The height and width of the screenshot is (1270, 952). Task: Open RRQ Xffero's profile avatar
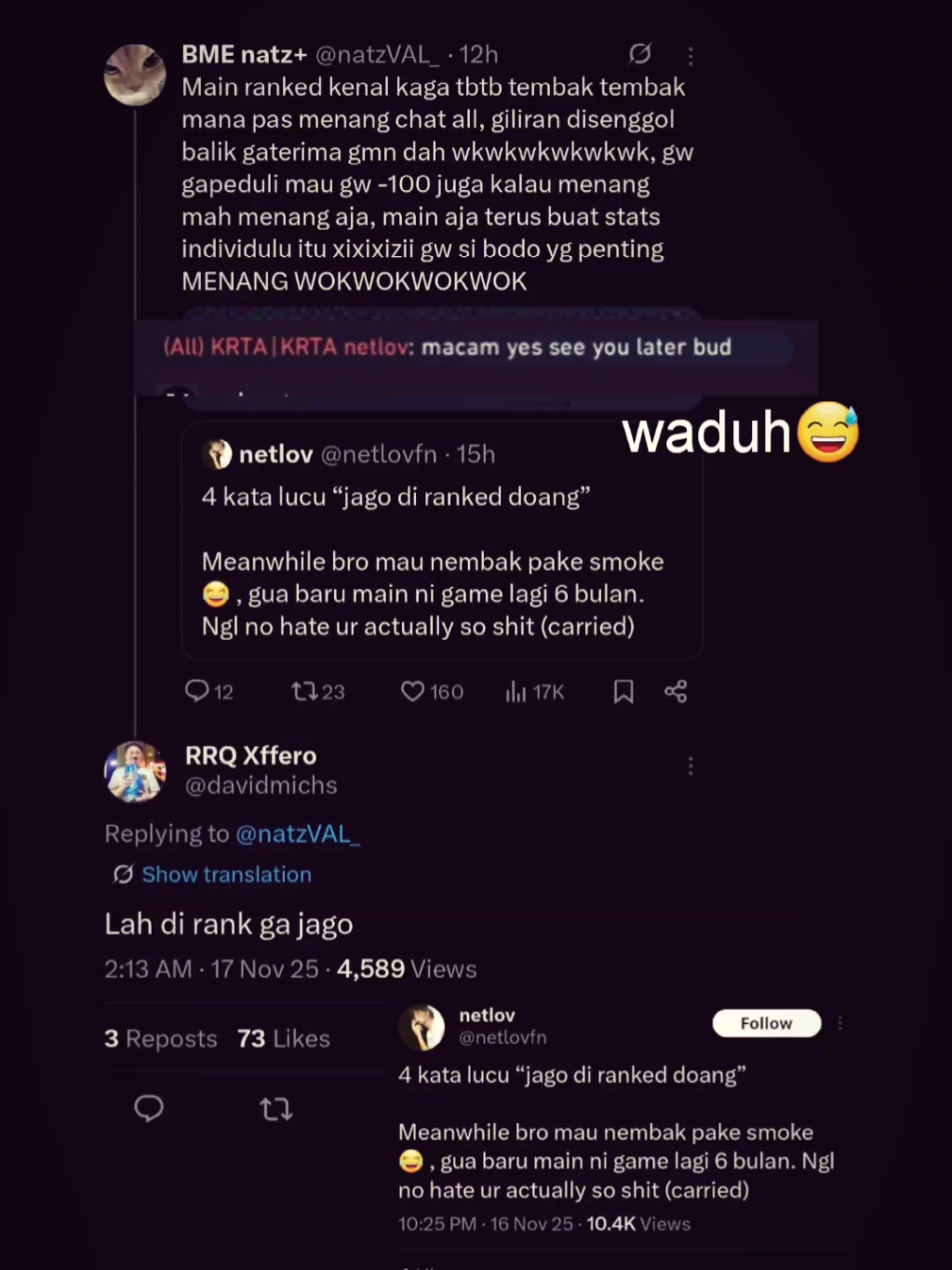tap(134, 772)
